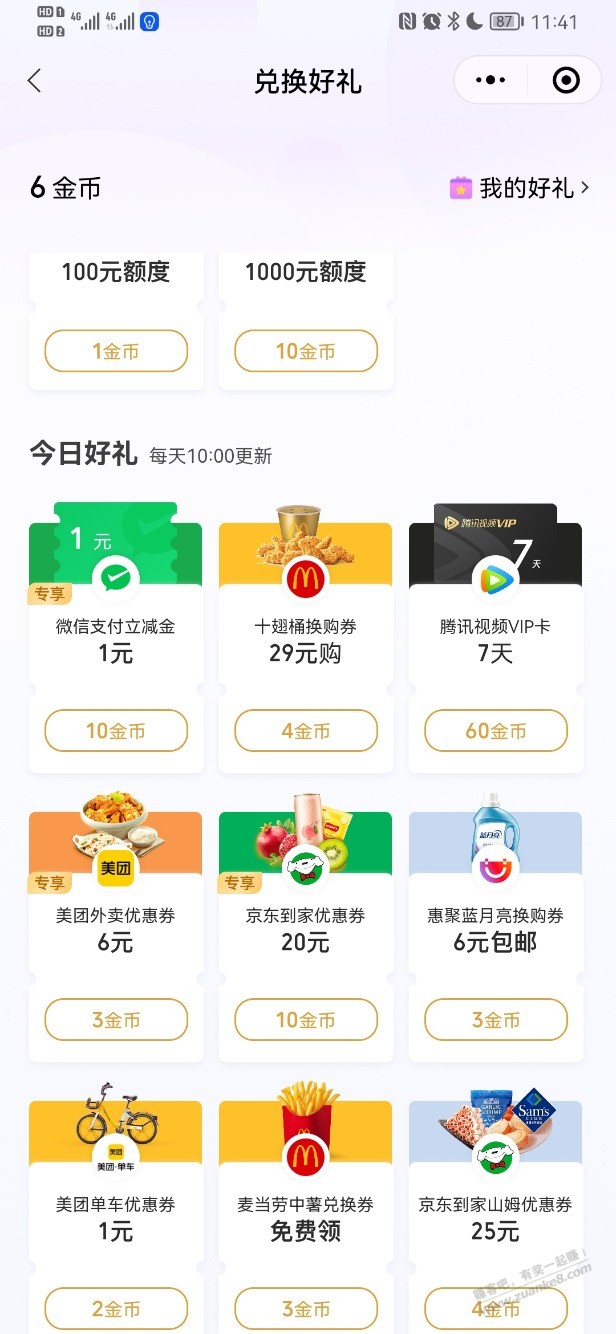Viewport: 616px width, 1334px height.
Task: Redeem 美团单车优惠券 for 2金币
Action: (116, 1308)
